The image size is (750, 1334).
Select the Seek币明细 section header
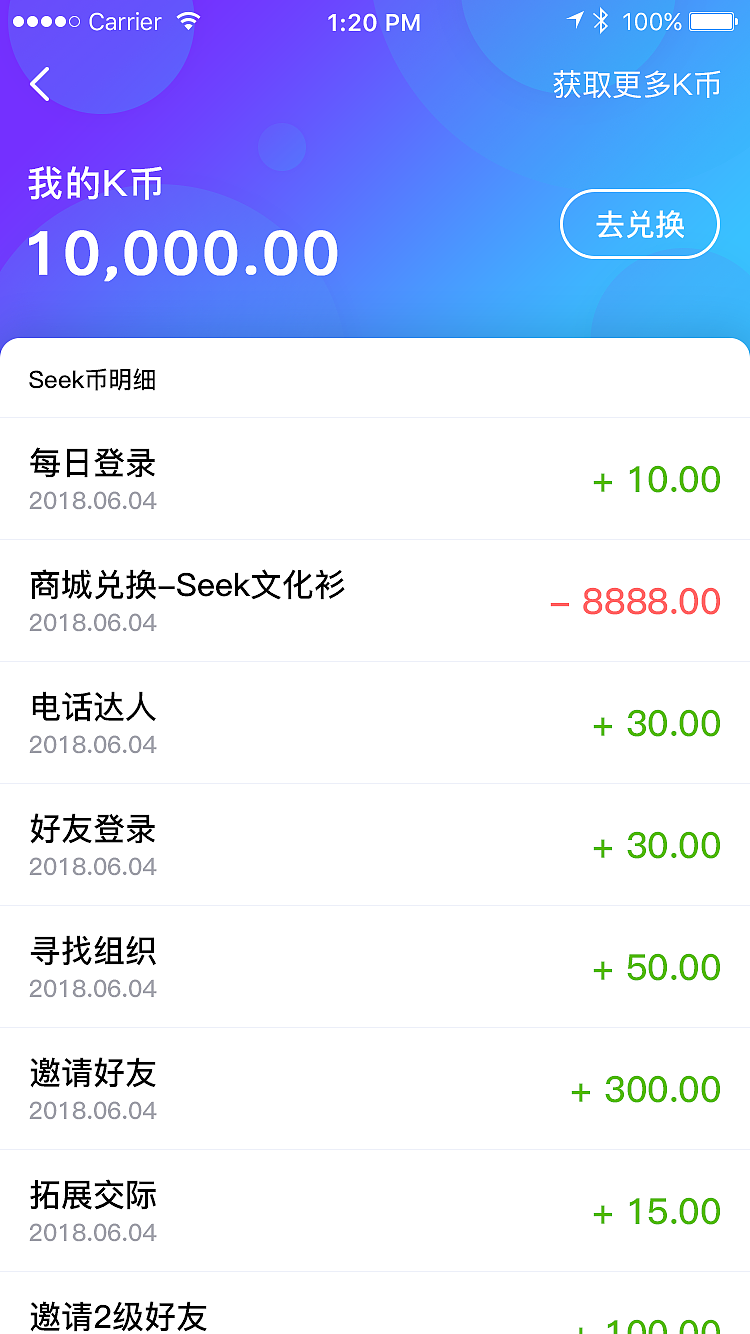click(95, 378)
